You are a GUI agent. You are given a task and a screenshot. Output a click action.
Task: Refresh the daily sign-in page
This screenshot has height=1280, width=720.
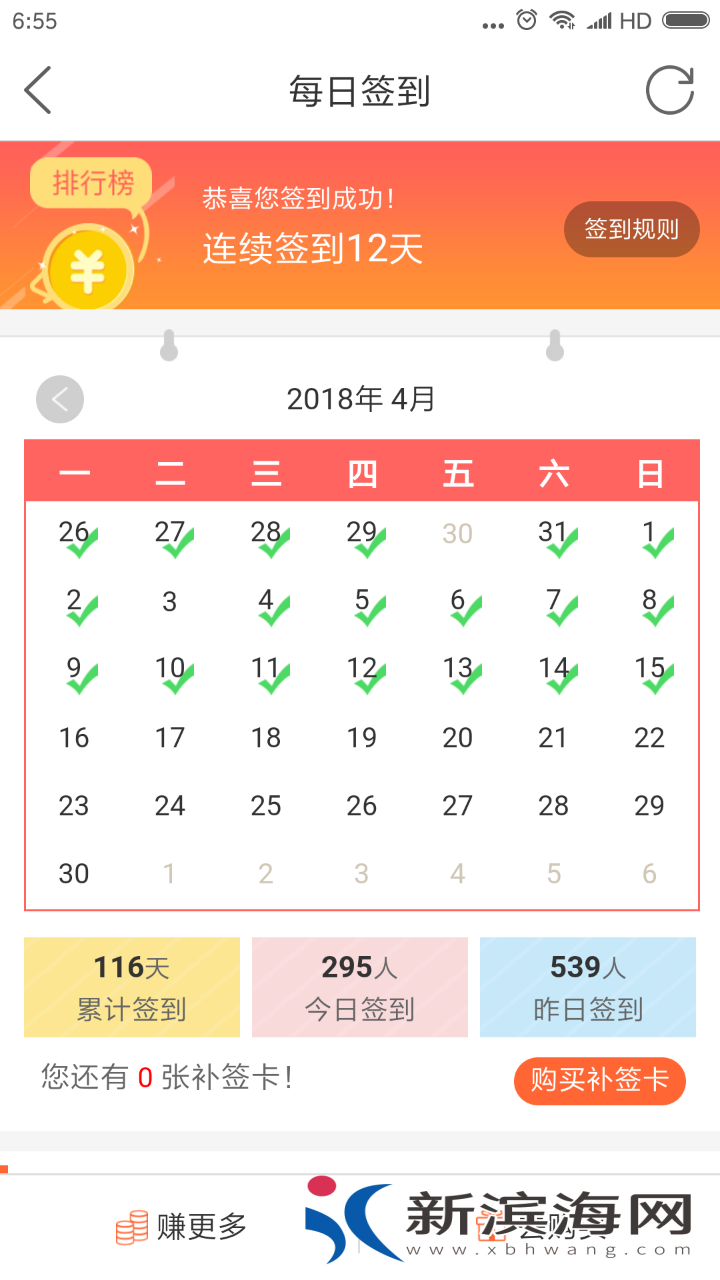point(669,91)
